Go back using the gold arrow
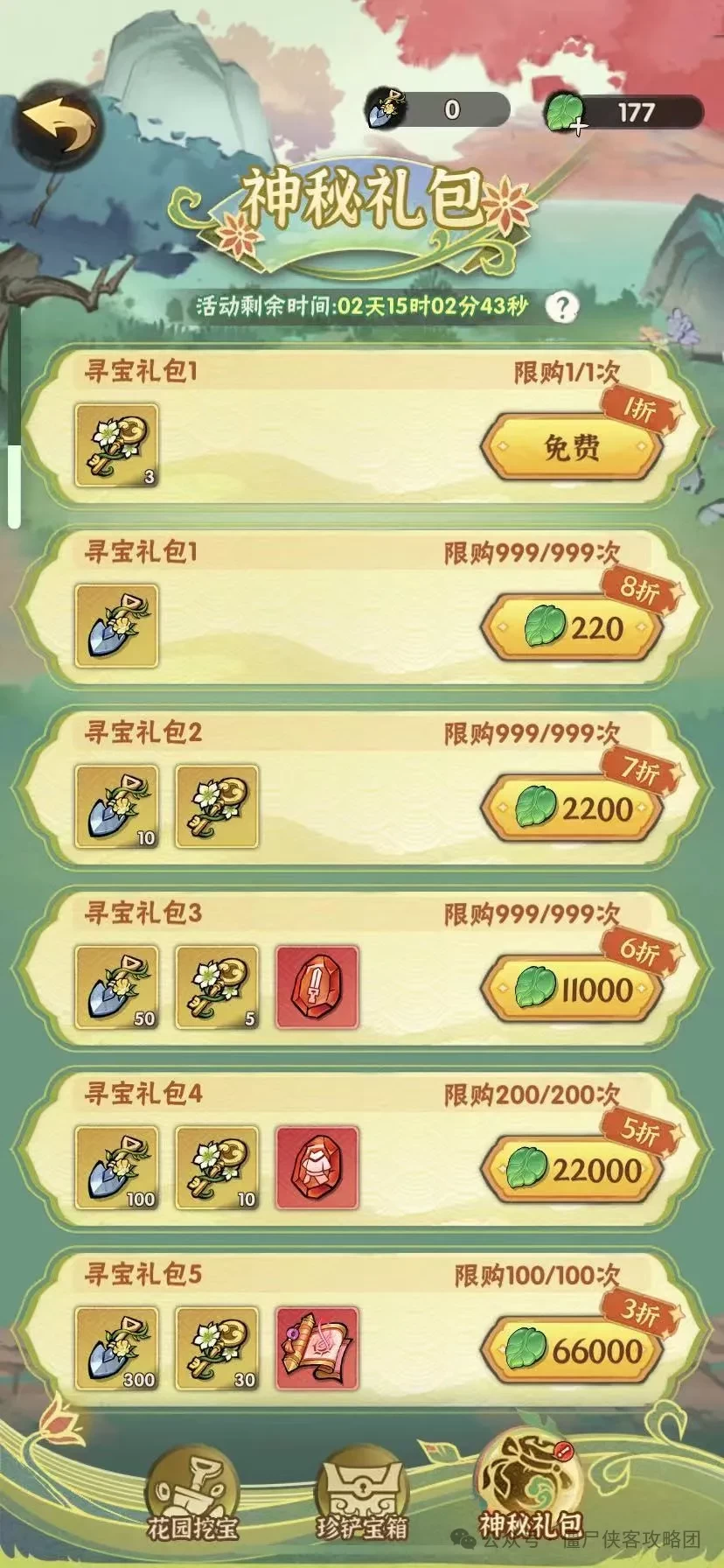 coord(59,127)
